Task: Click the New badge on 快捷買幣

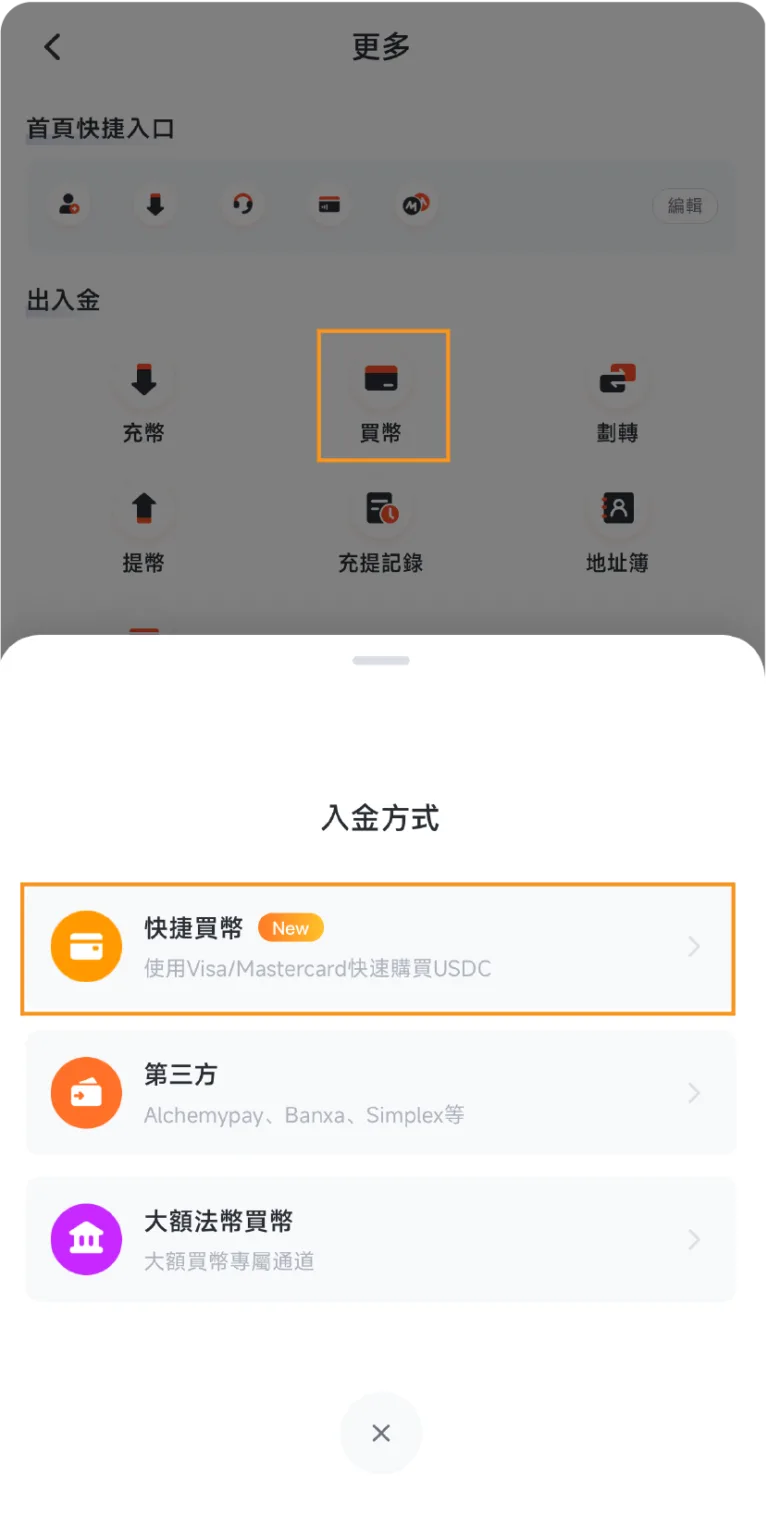Action: coord(290,928)
